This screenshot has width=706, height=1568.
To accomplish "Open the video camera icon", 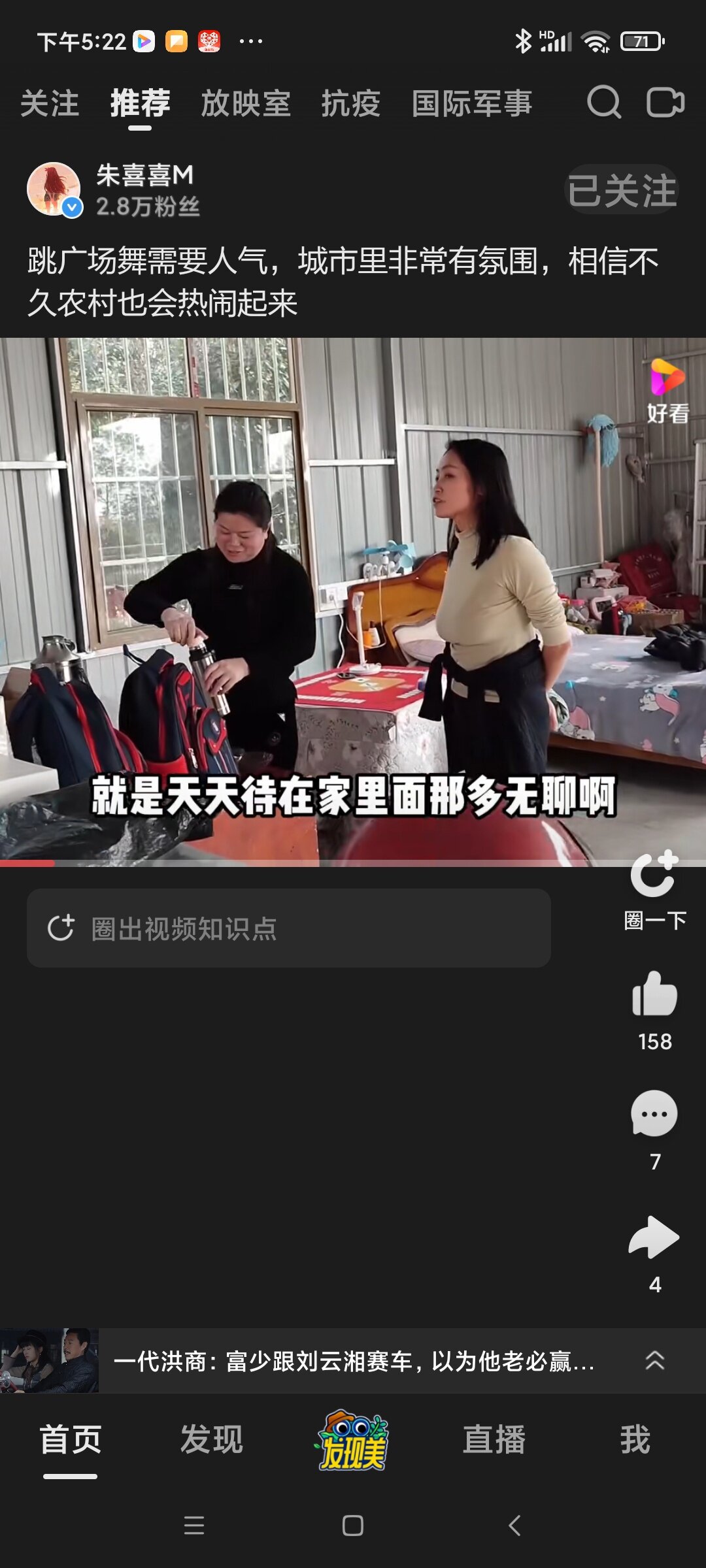I will 665,103.
